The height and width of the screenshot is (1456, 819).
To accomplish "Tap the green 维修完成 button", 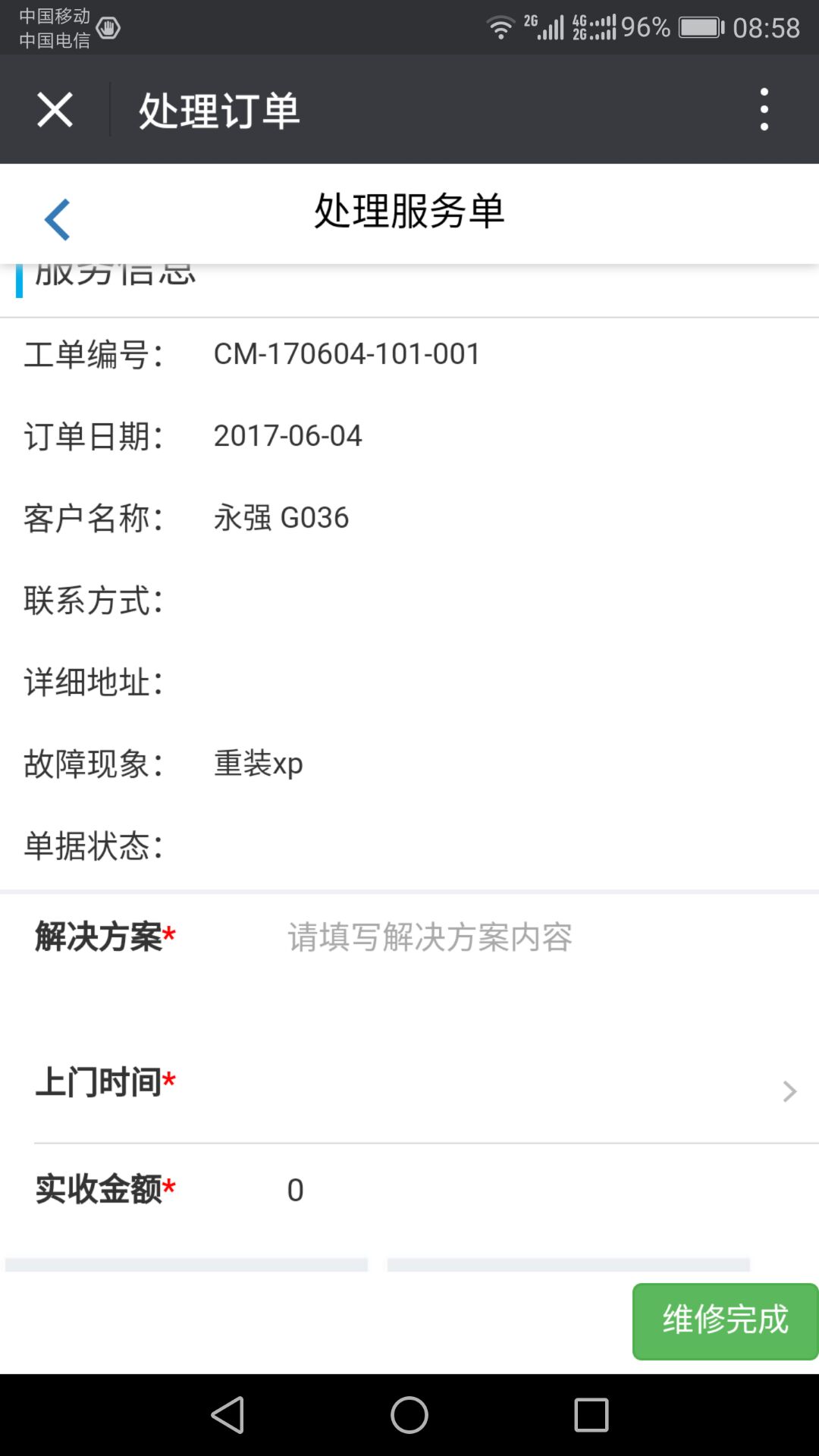I will pyautogui.click(x=726, y=1321).
